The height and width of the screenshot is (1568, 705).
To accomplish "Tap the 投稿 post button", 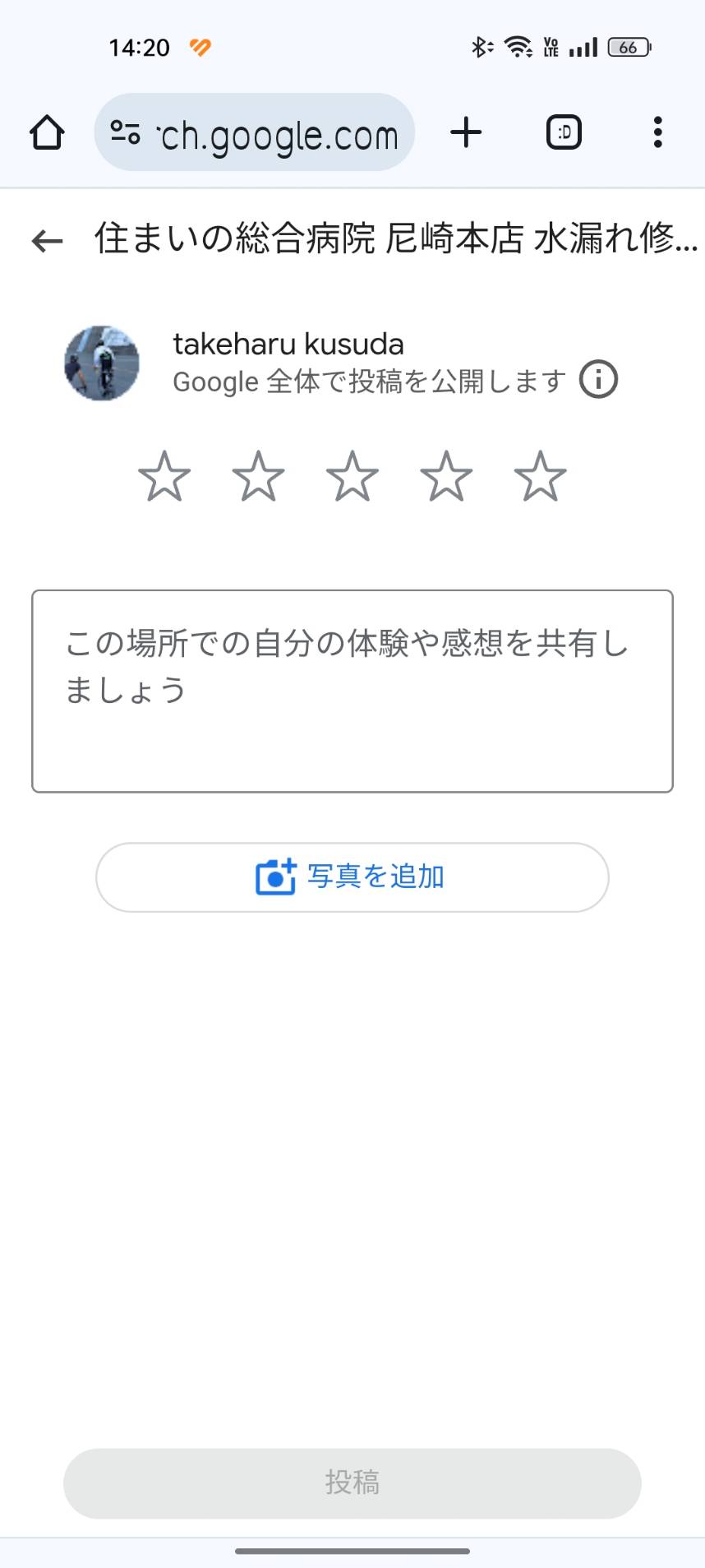I will [x=352, y=1482].
